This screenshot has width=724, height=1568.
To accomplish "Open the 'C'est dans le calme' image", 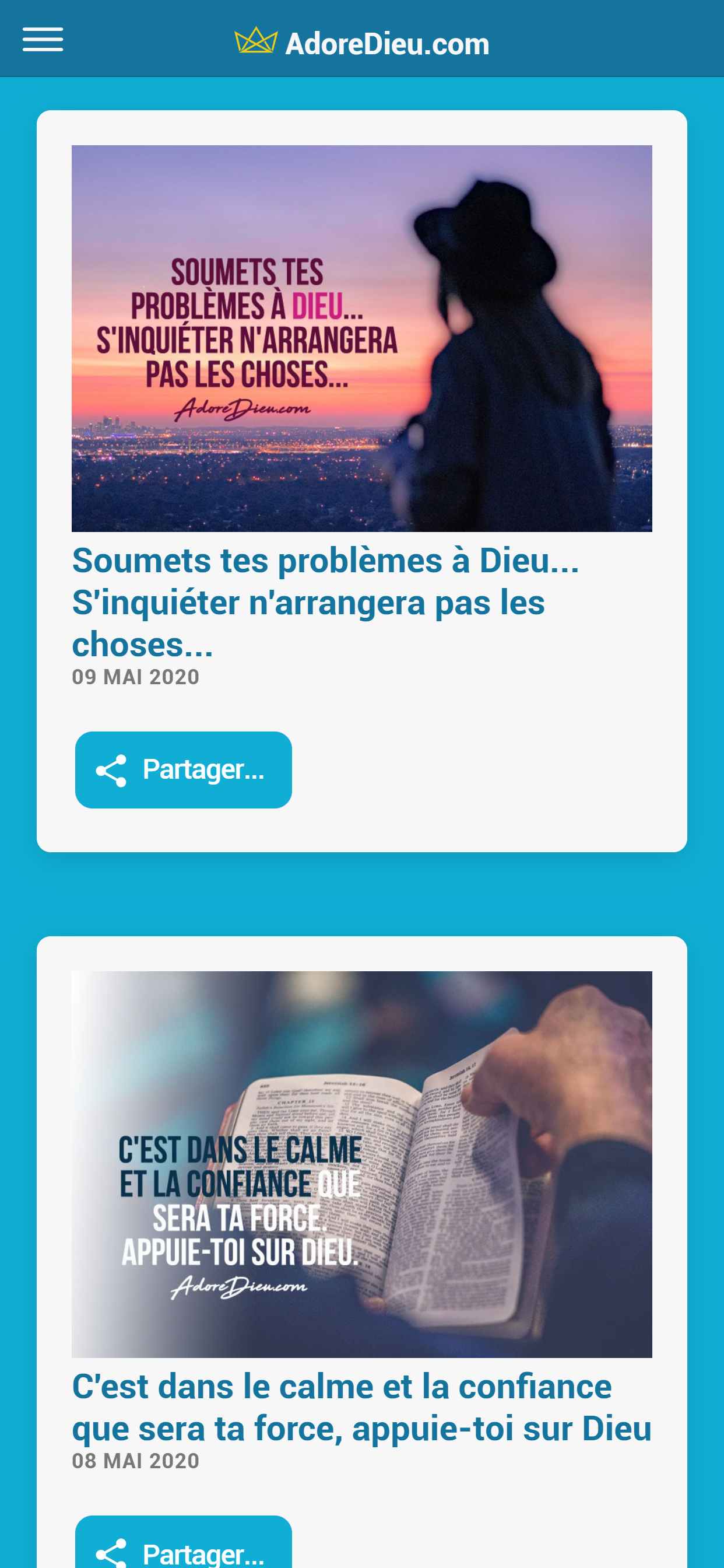I will (361, 1164).
